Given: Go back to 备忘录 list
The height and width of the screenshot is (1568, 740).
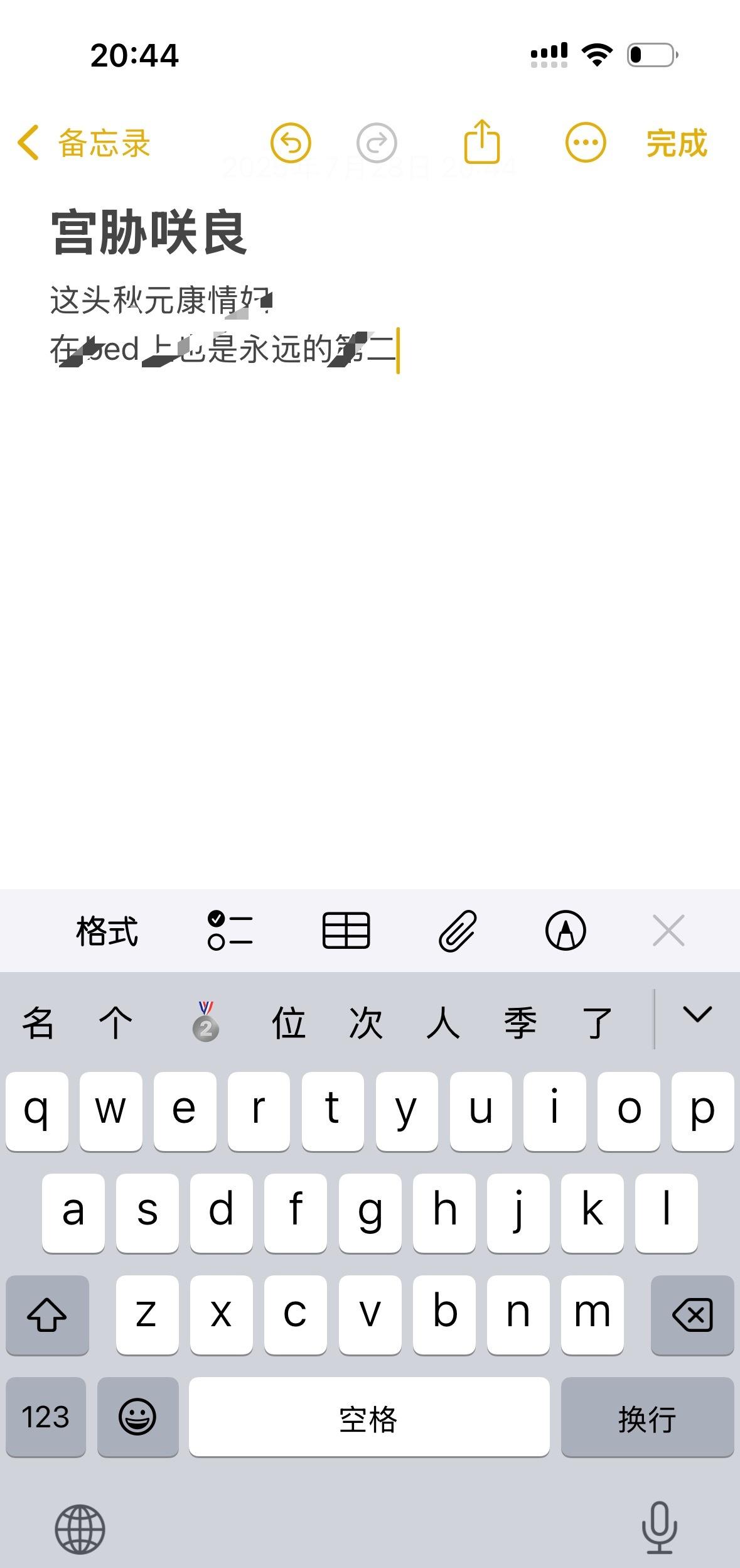Looking at the screenshot, I should click(x=83, y=143).
